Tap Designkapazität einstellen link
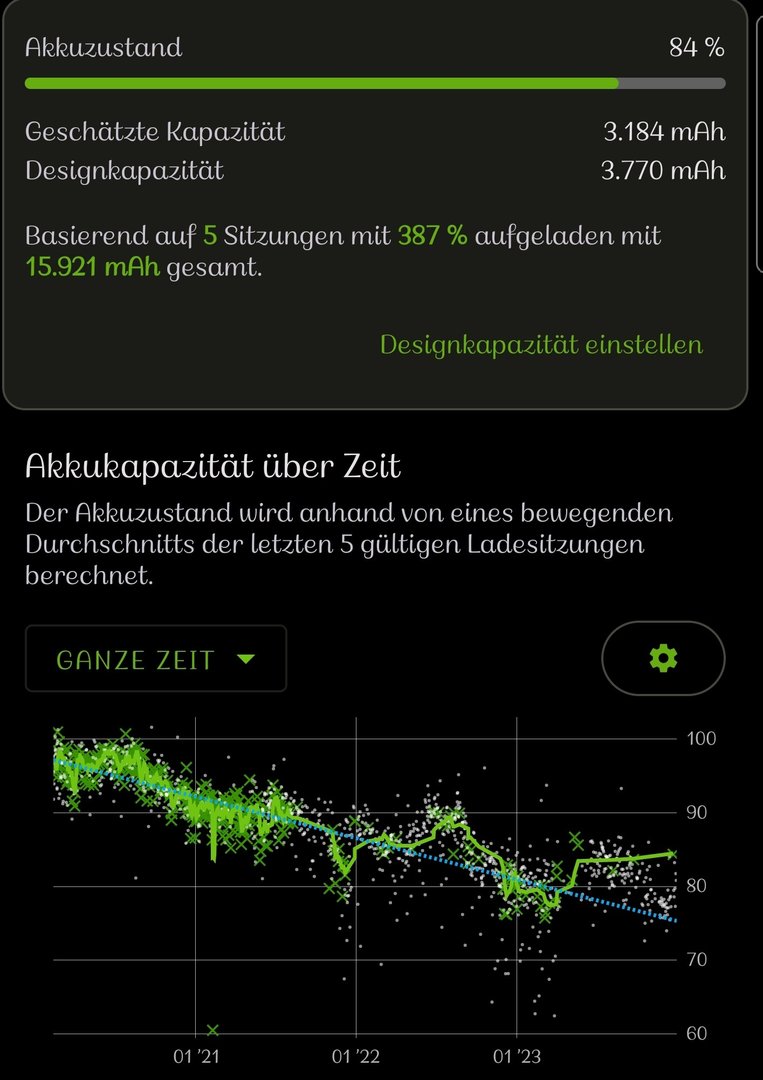 click(541, 345)
